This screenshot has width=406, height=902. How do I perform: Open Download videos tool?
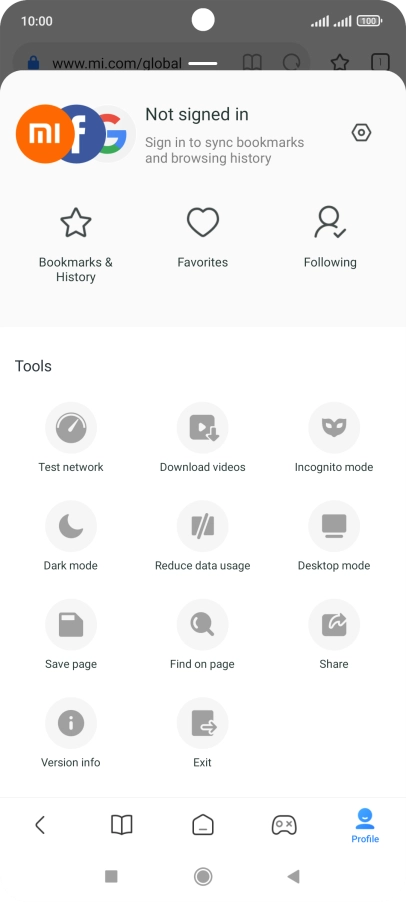[202, 437]
